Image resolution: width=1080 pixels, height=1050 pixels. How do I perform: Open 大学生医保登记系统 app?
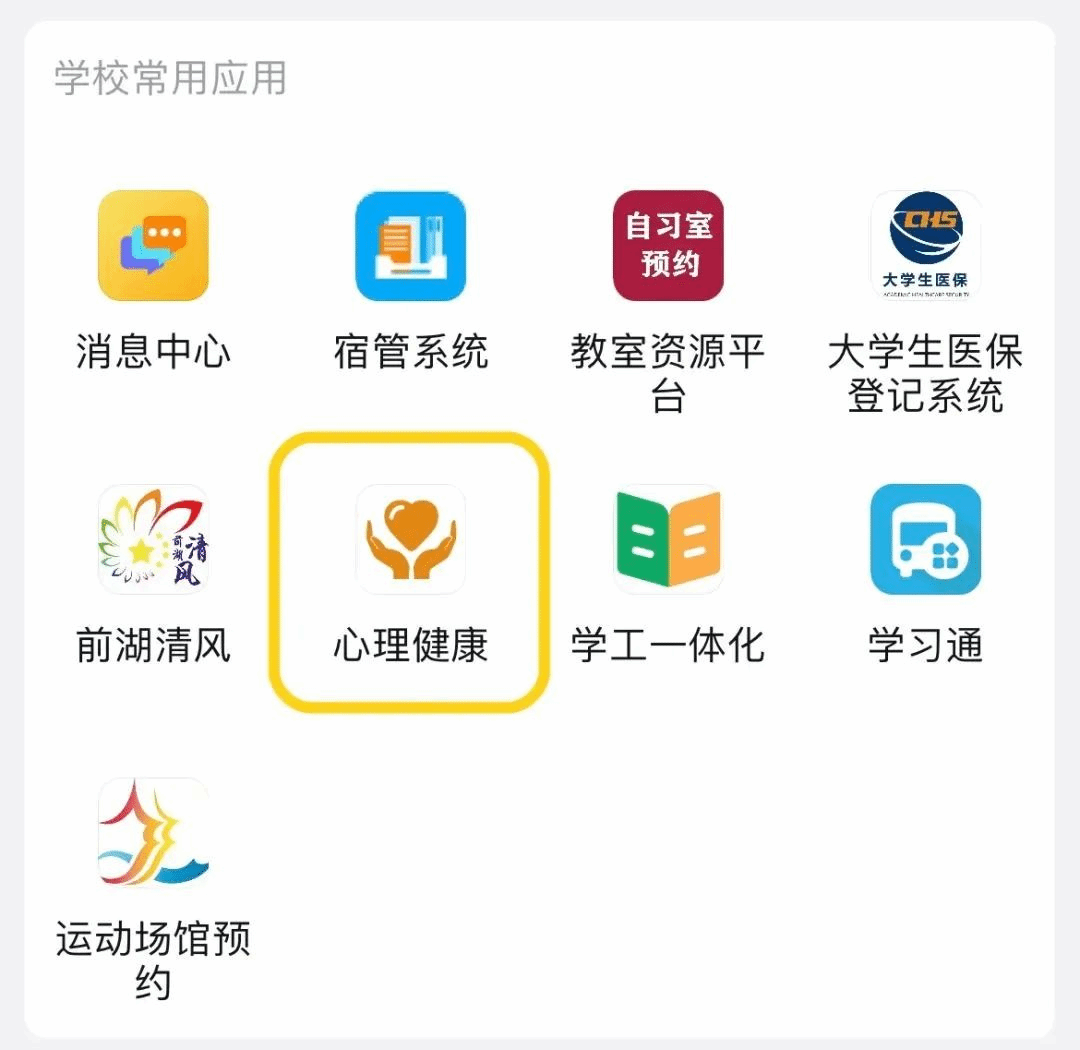coord(926,246)
